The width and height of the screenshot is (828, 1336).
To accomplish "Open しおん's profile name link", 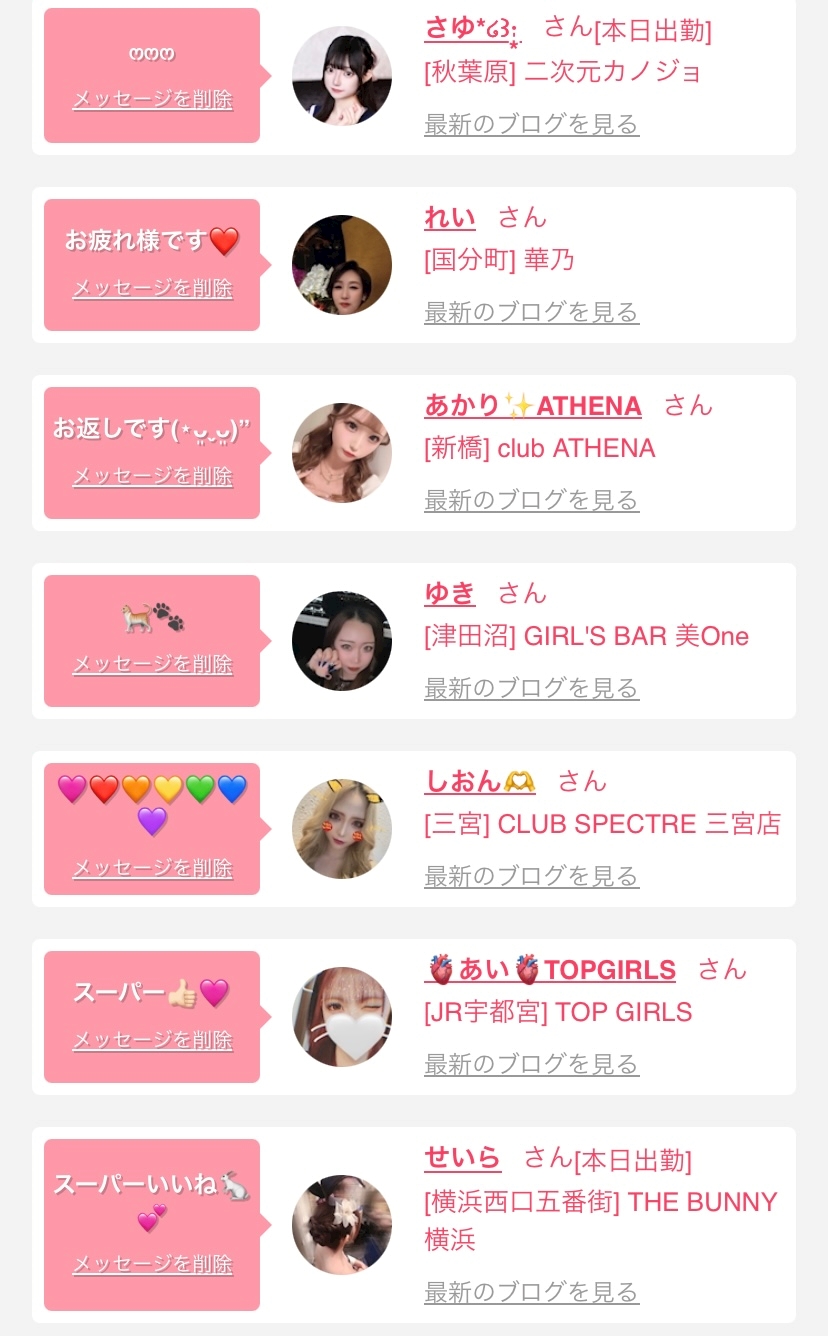I will pos(480,781).
